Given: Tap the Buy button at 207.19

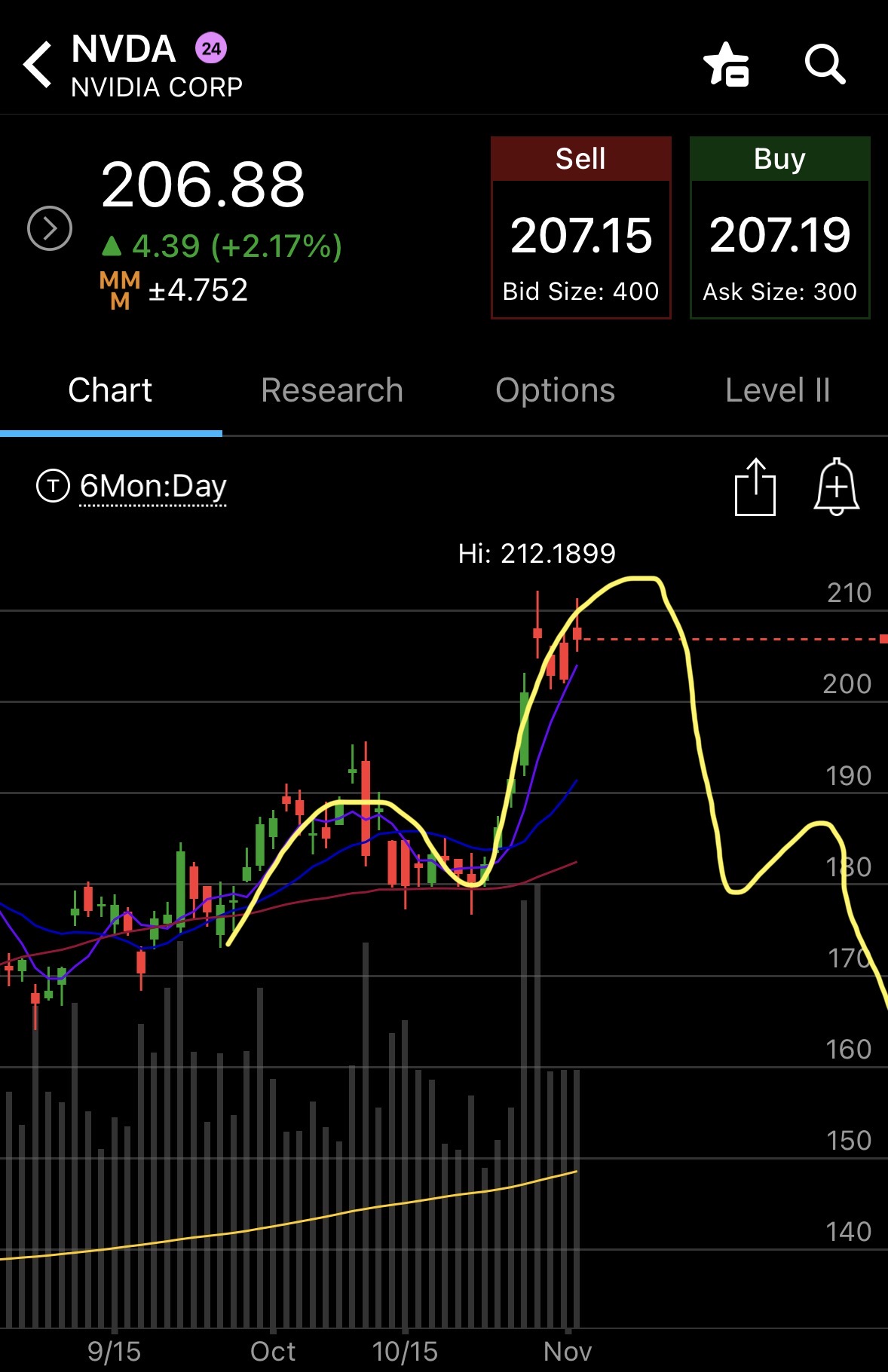Looking at the screenshot, I should point(779,228).
